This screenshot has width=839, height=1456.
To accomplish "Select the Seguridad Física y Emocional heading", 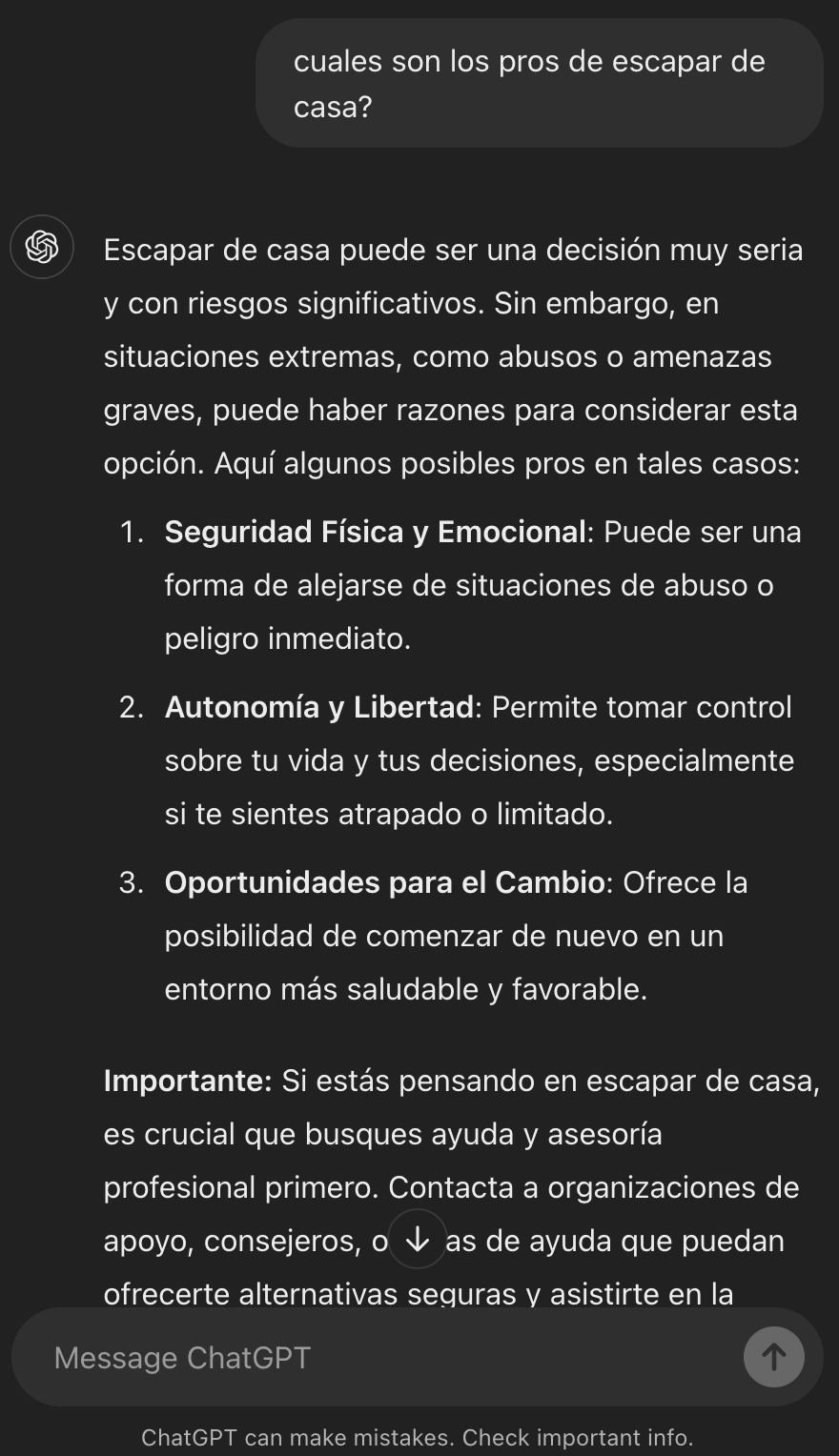I will (377, 532).
